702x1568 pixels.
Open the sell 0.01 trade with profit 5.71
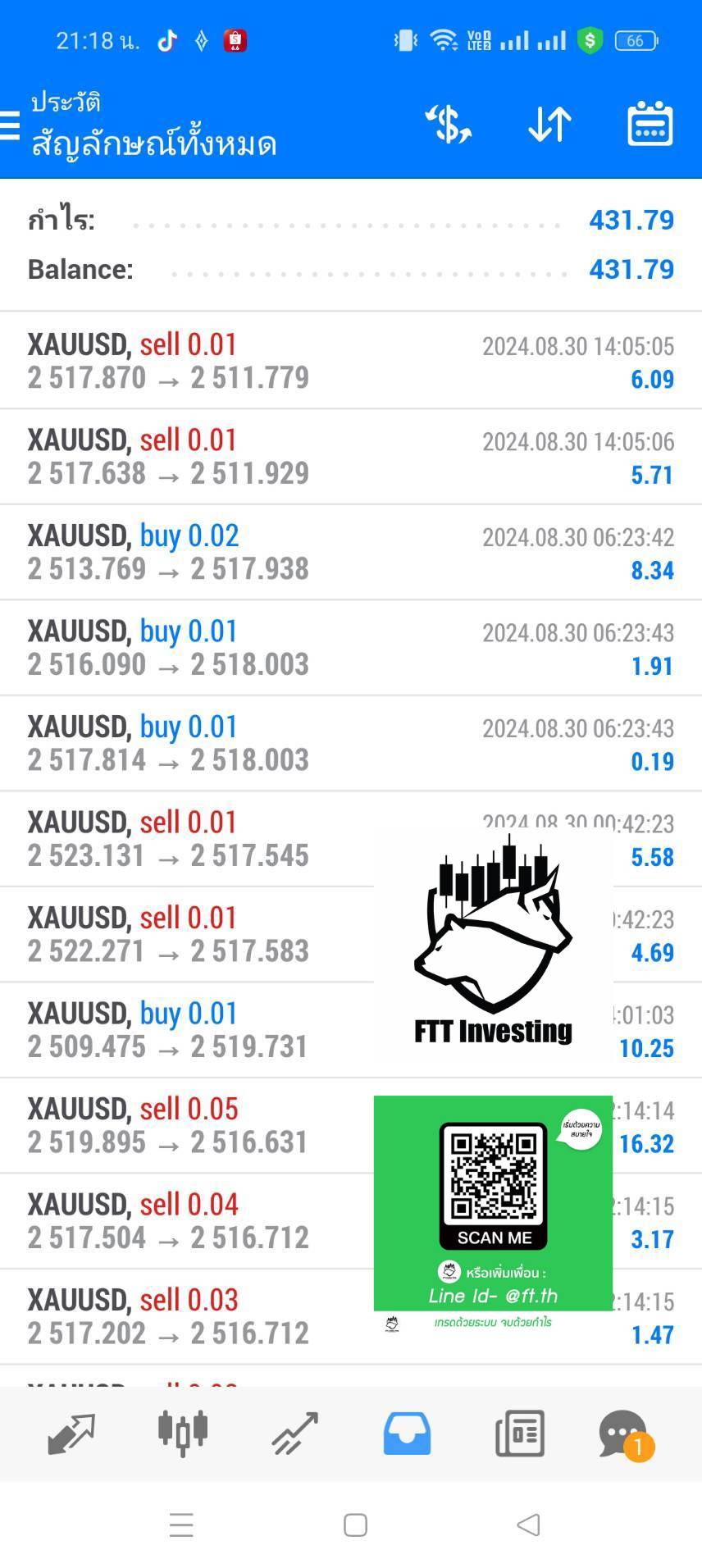[351, 457]
